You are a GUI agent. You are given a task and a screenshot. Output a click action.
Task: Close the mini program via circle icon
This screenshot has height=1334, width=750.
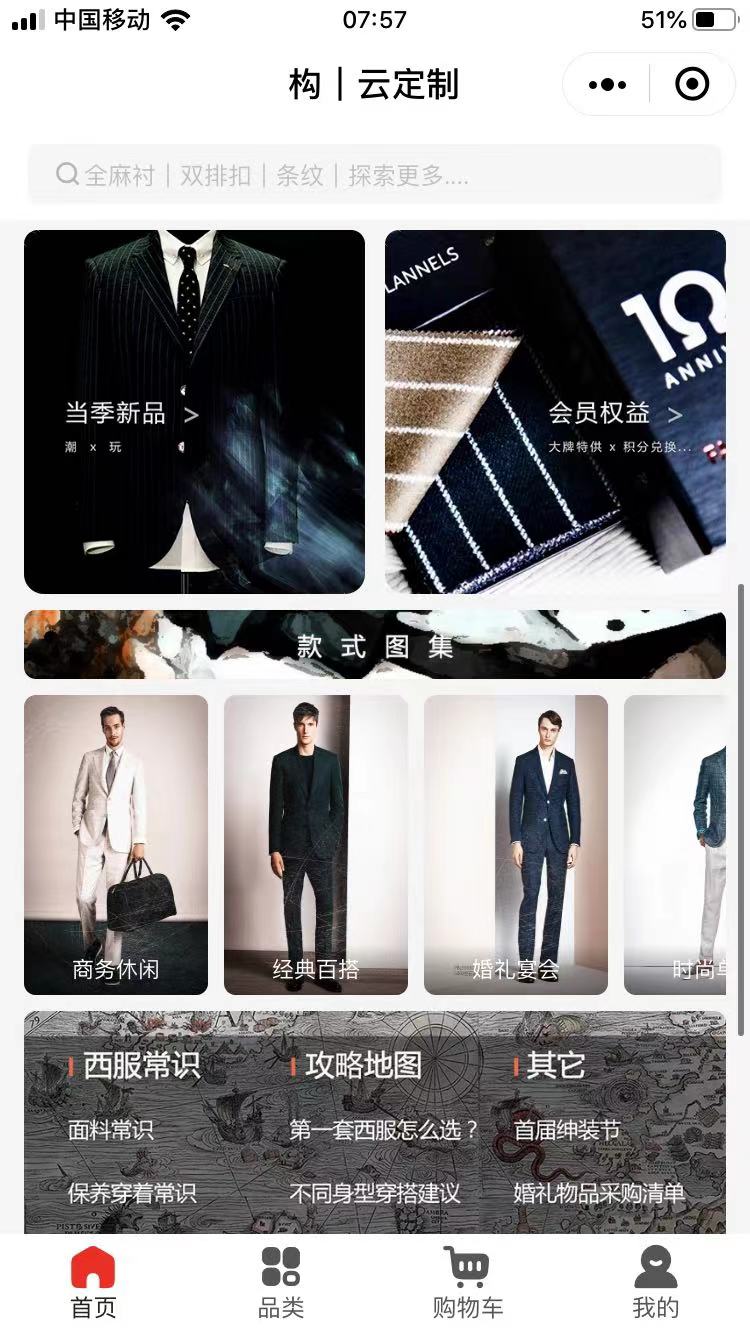point(692,85)
